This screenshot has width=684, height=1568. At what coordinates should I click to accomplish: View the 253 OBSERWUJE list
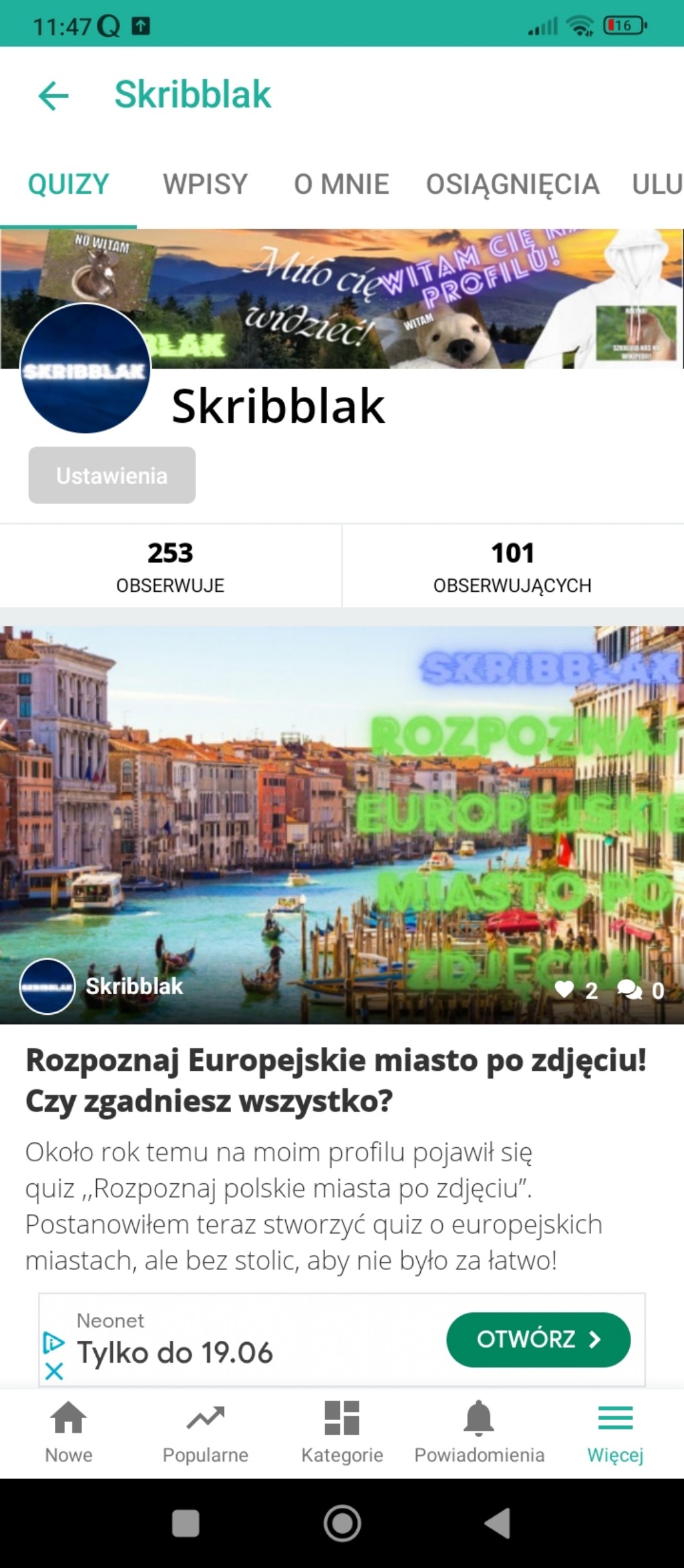click(x=170, y=566)
